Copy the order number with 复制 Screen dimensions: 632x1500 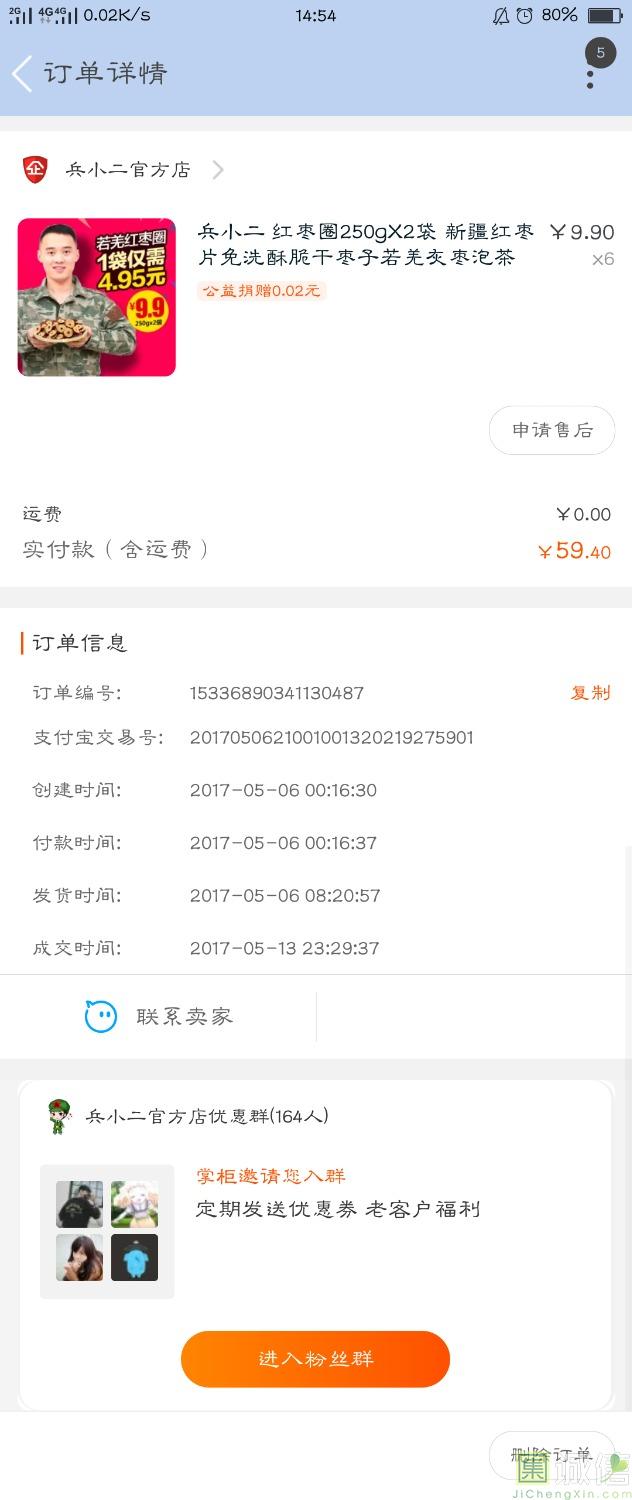(x=590, y=693)
